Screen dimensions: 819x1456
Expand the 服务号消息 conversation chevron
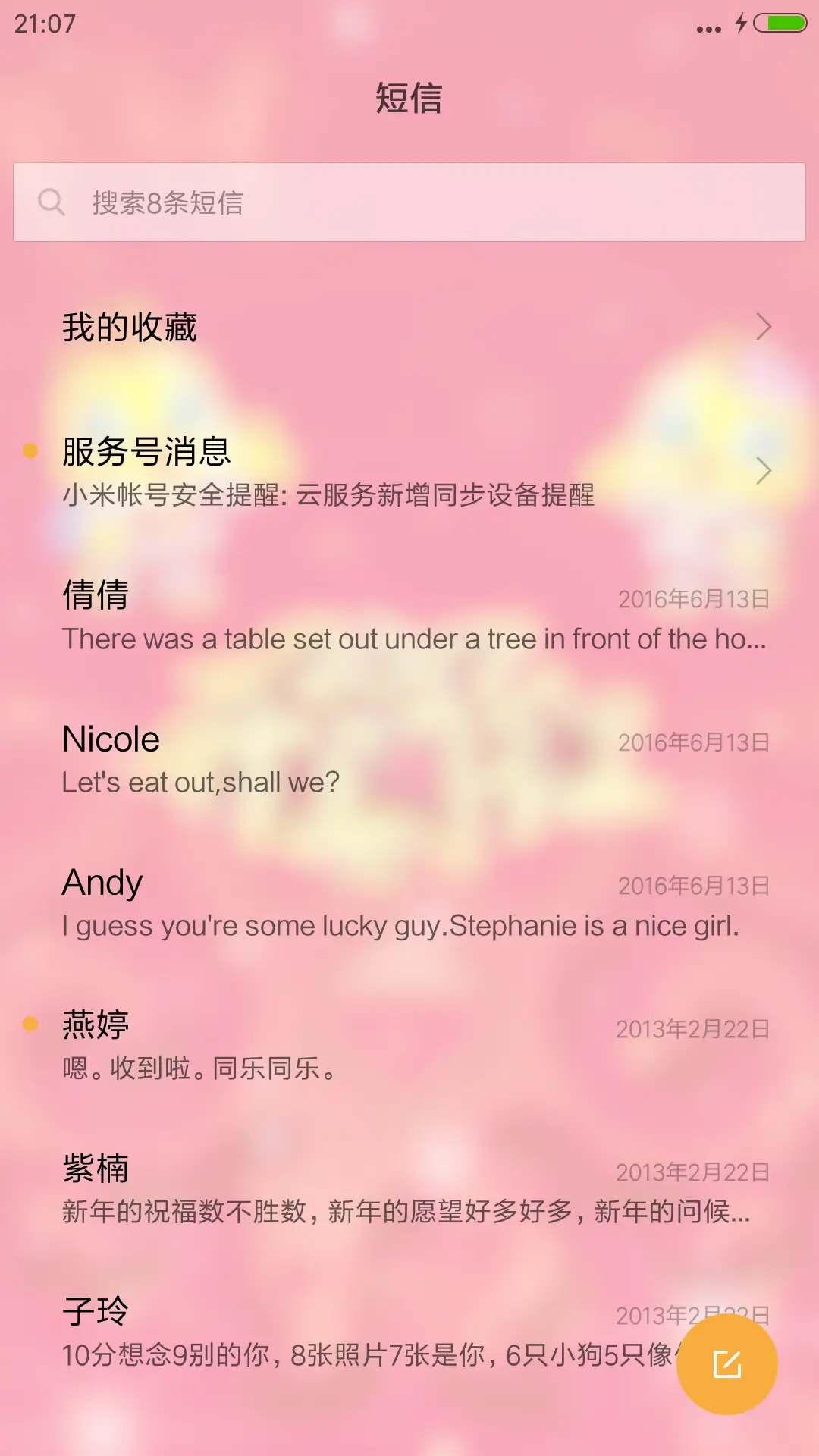(x=766, y=472)
